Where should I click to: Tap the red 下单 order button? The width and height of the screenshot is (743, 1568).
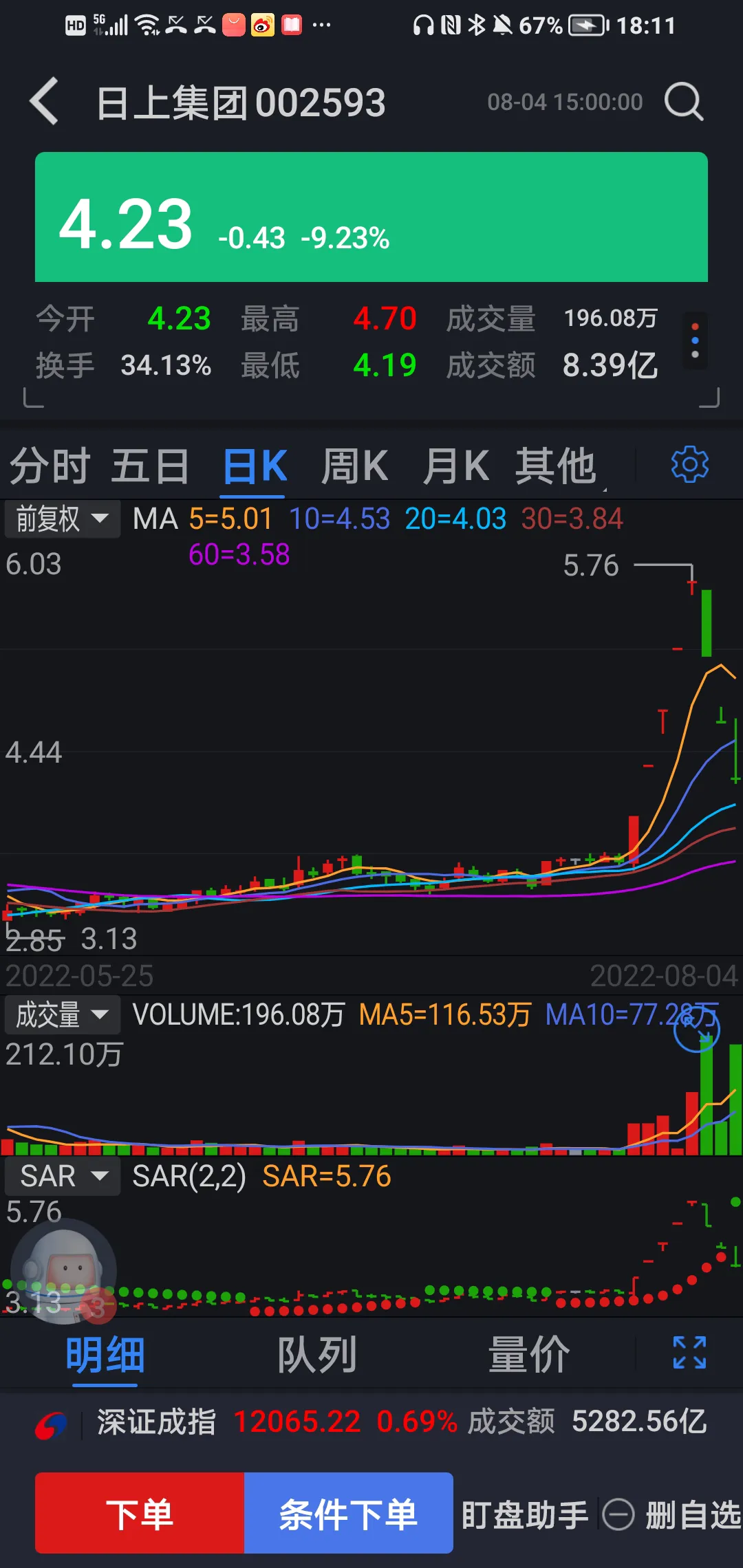[x=140, y=1513]
